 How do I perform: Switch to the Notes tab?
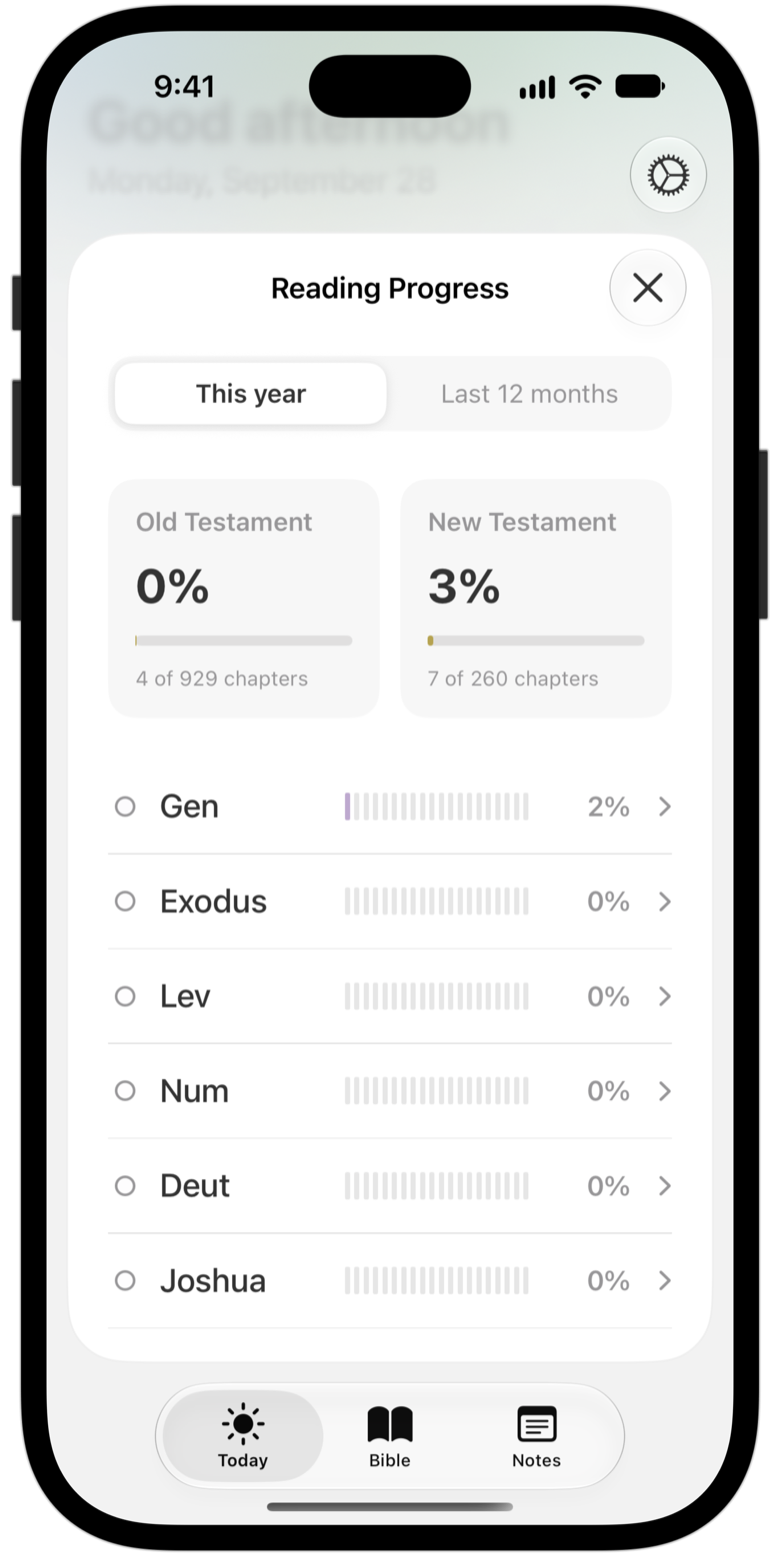[x=537, y=1436]
